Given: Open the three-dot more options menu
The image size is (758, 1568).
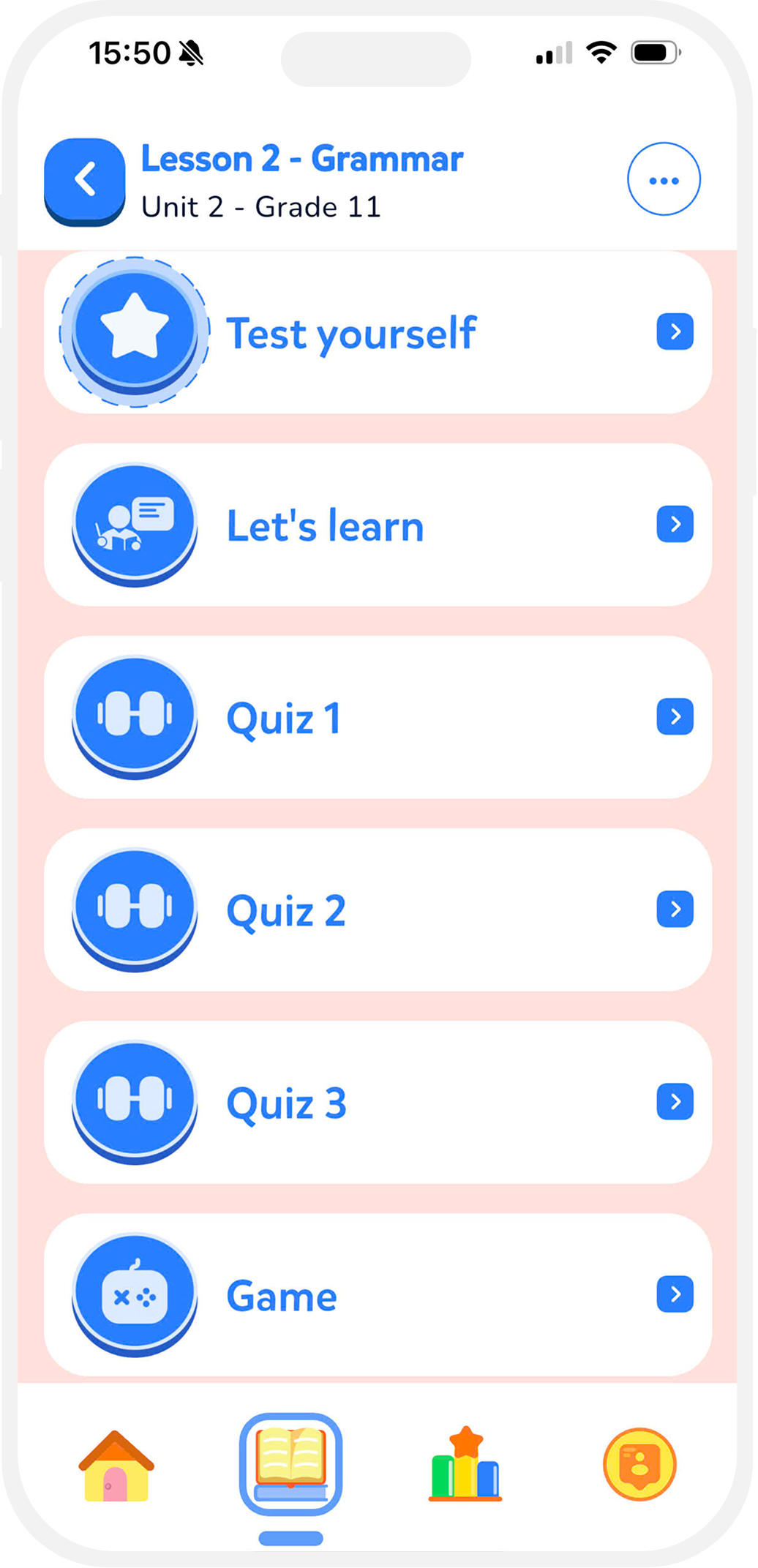Looking at the screenshot, I should pyautogui.click(x=663, y=179).
